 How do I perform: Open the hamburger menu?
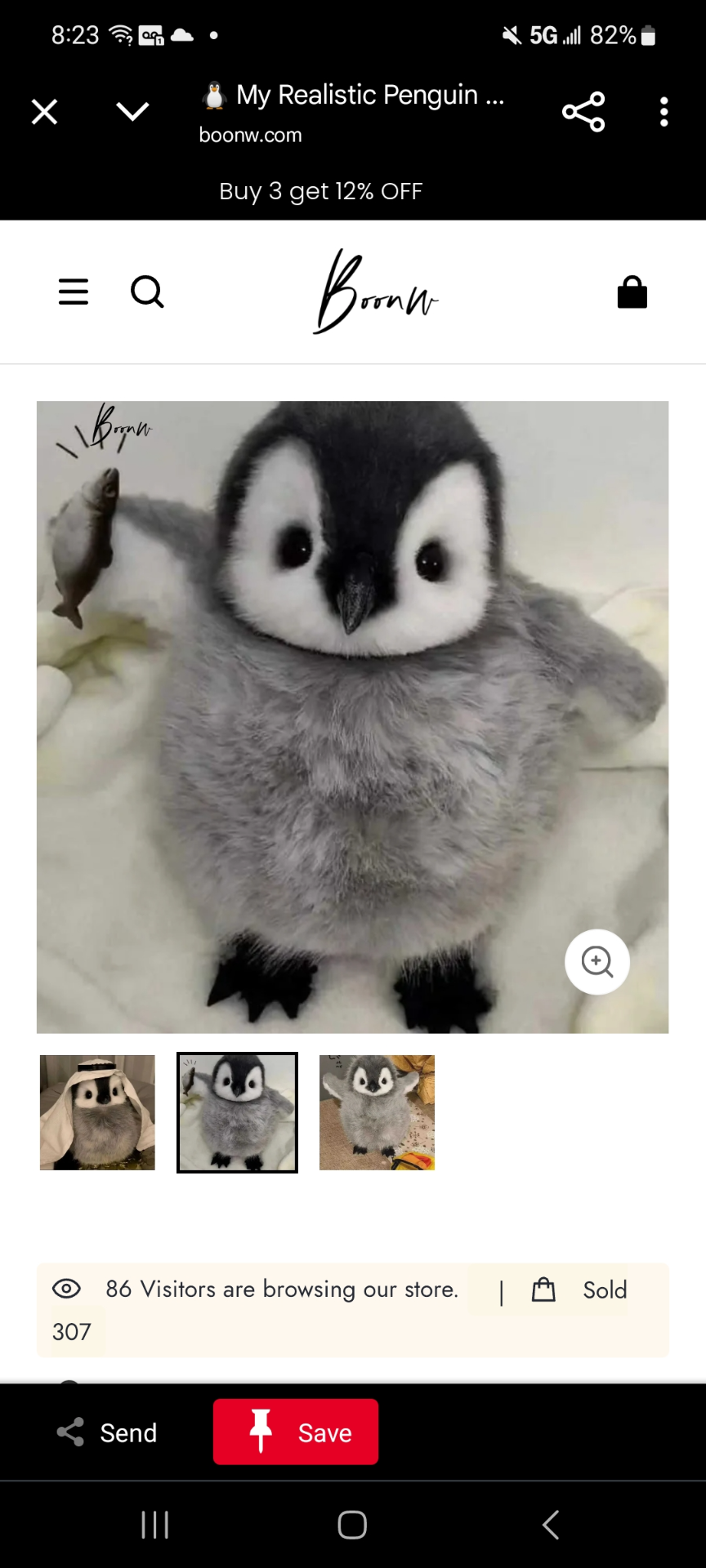coord(74,292)
